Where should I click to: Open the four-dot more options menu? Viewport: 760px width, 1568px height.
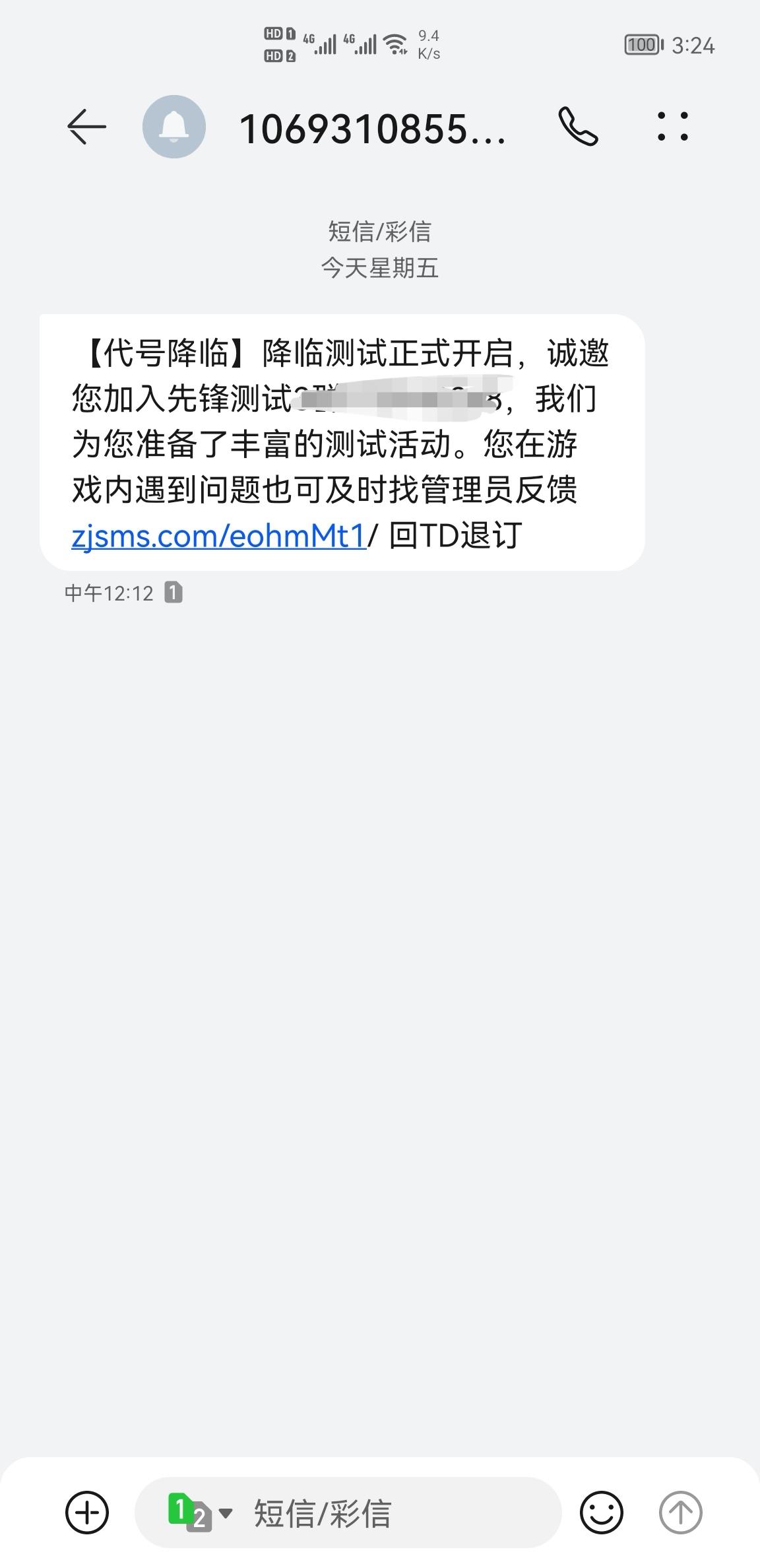pyautogui.click(x=672, y=127)
